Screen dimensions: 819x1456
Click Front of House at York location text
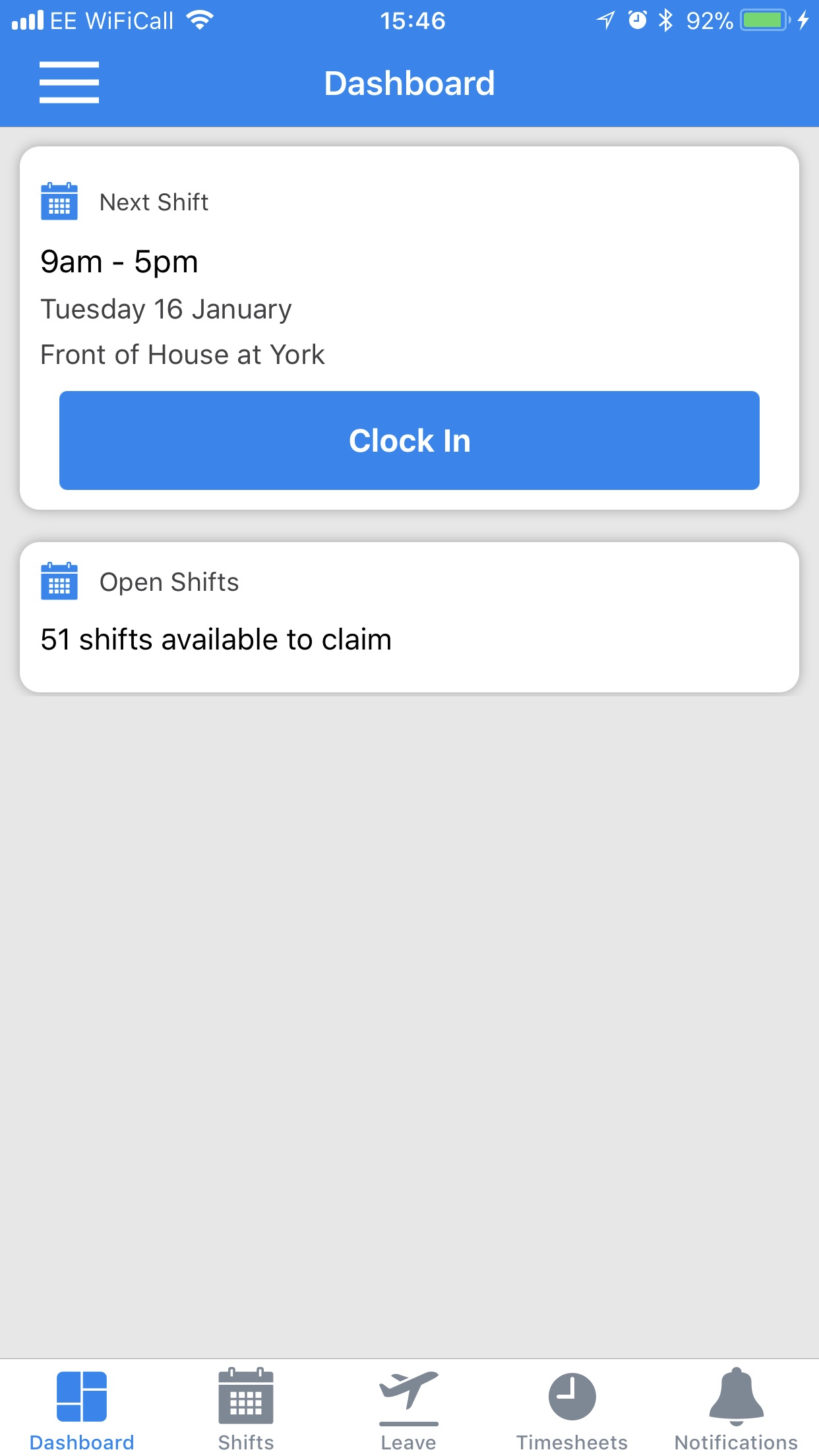coord(183,354)
